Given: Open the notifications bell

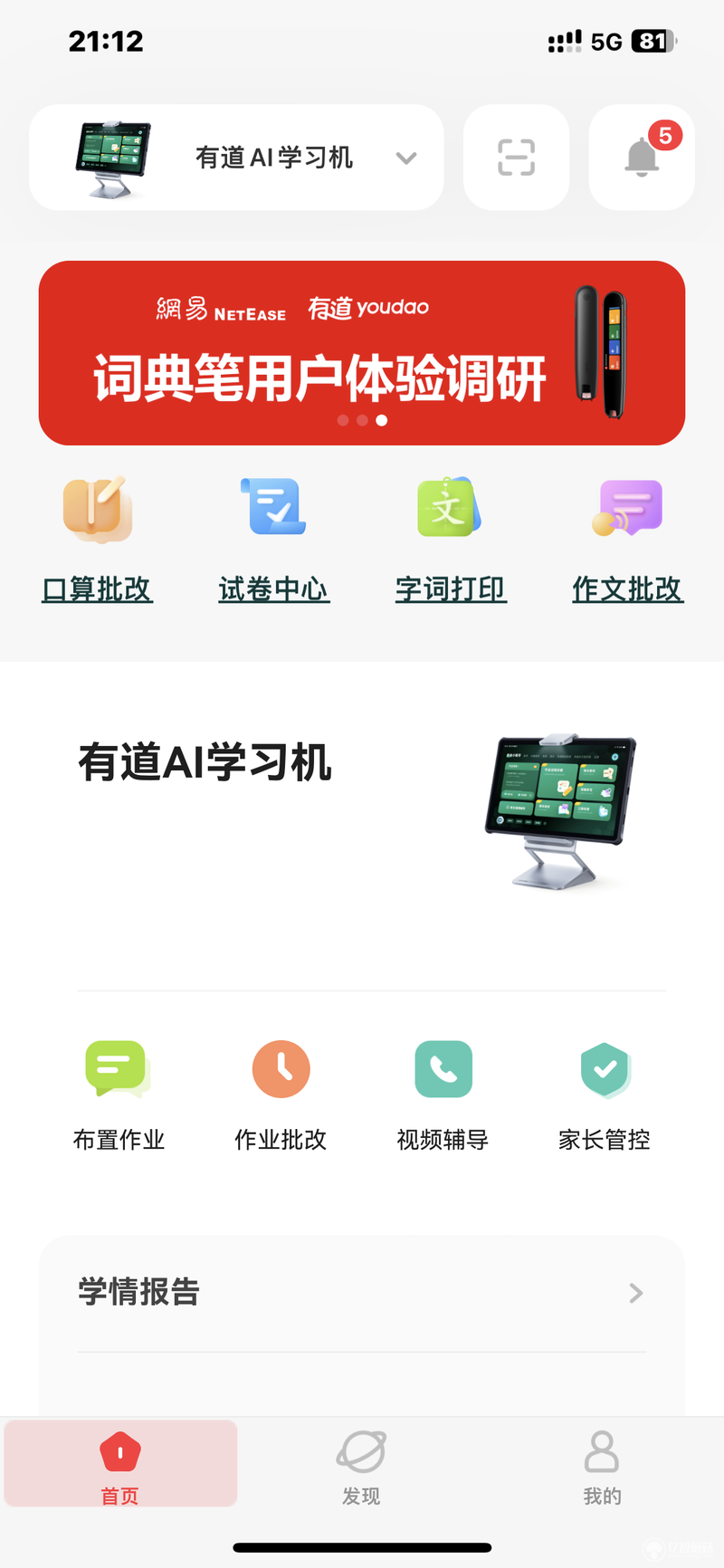Looking at the screenshot, I should [642, 158].
